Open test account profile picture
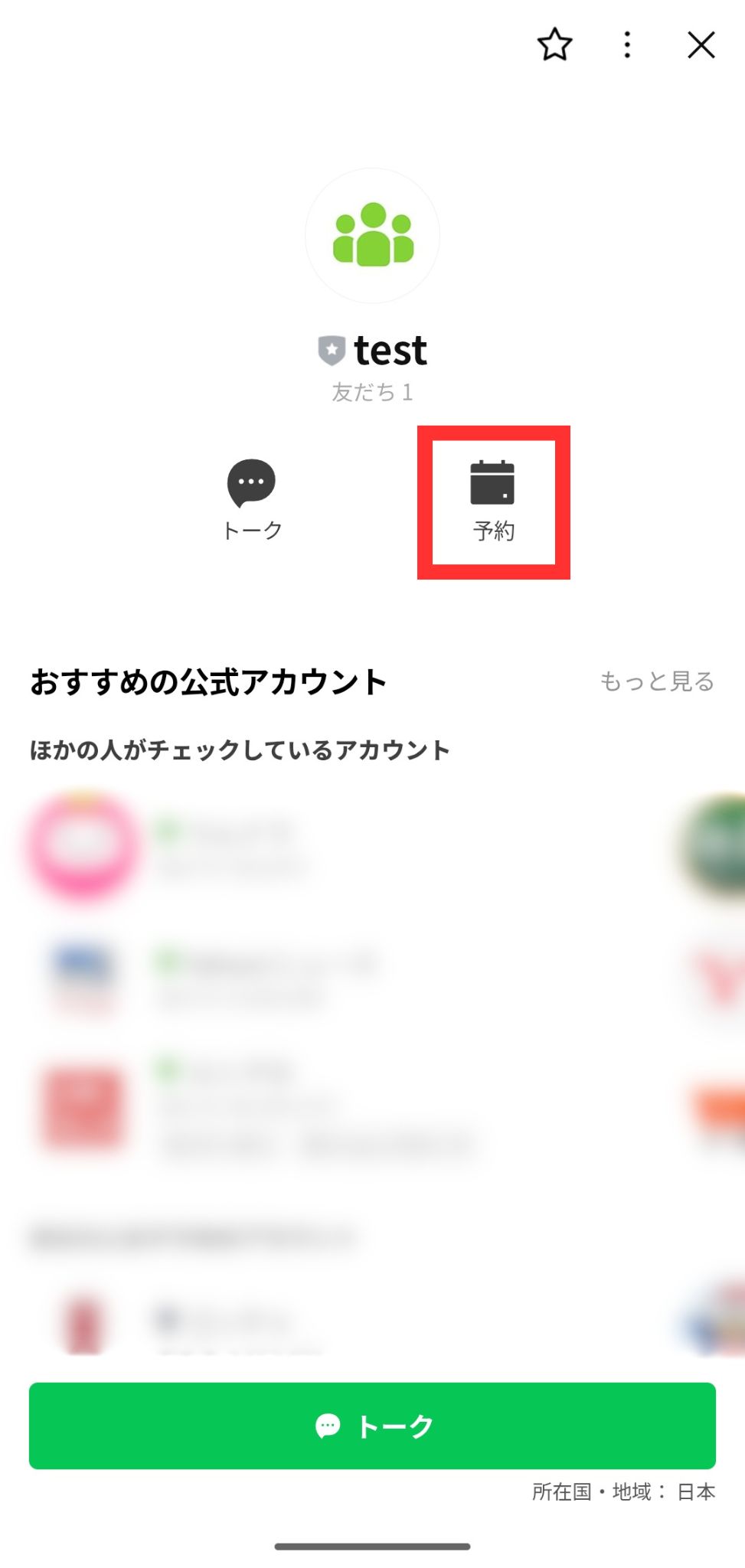Viewport: 745px width, 1568px height. click(x=372, y=236)
